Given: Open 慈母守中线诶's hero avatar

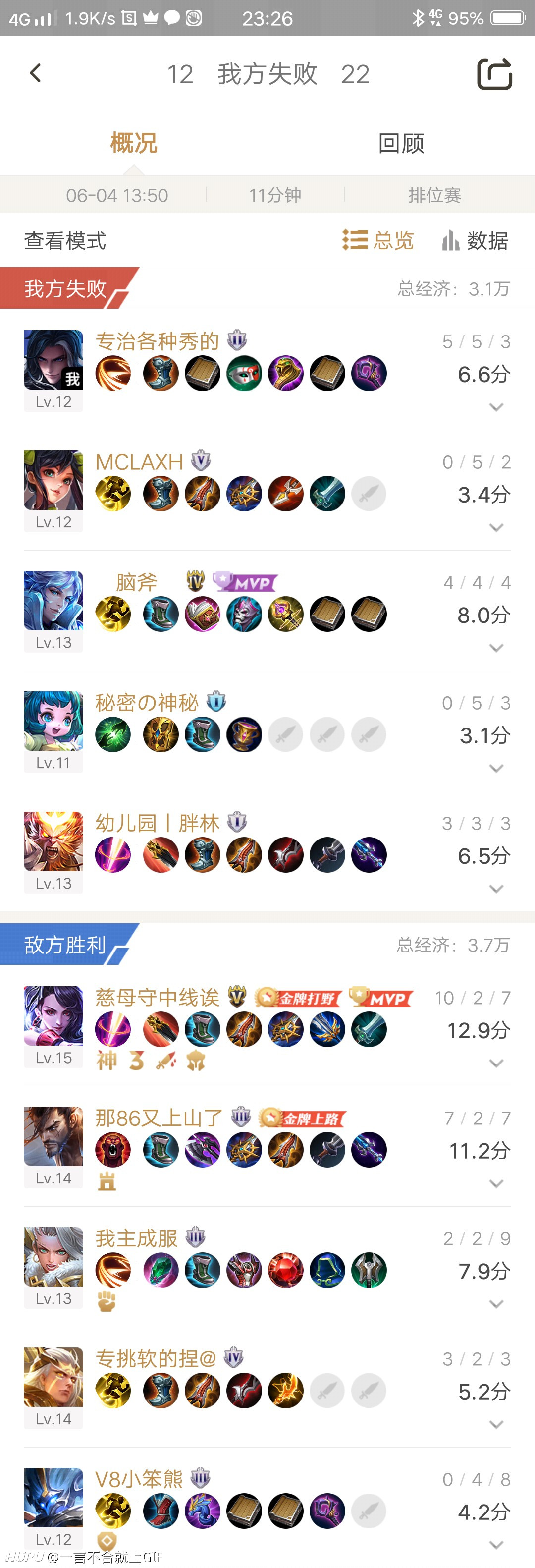Looking at the screenshot, I should [x=53, y=1015].
